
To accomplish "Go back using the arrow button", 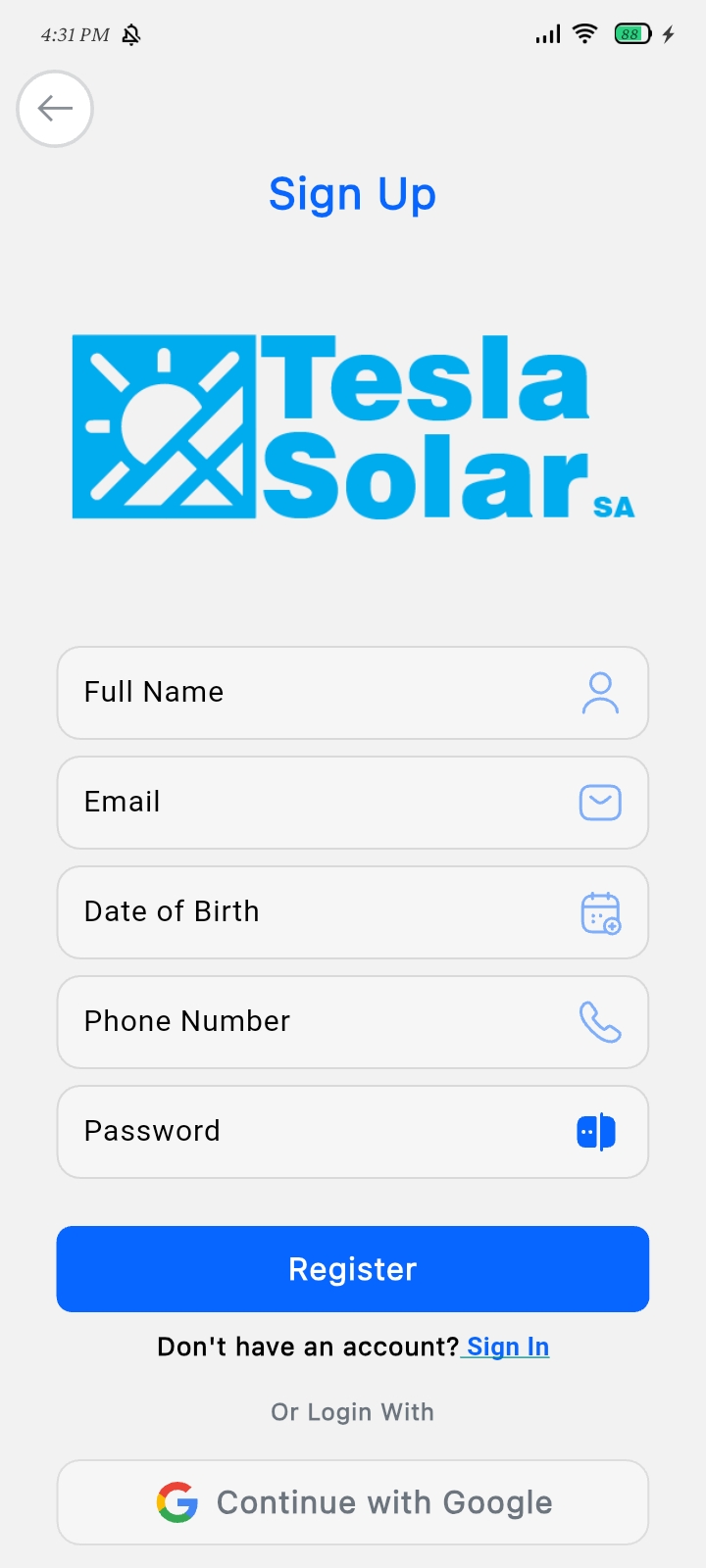I will (55, 109).
